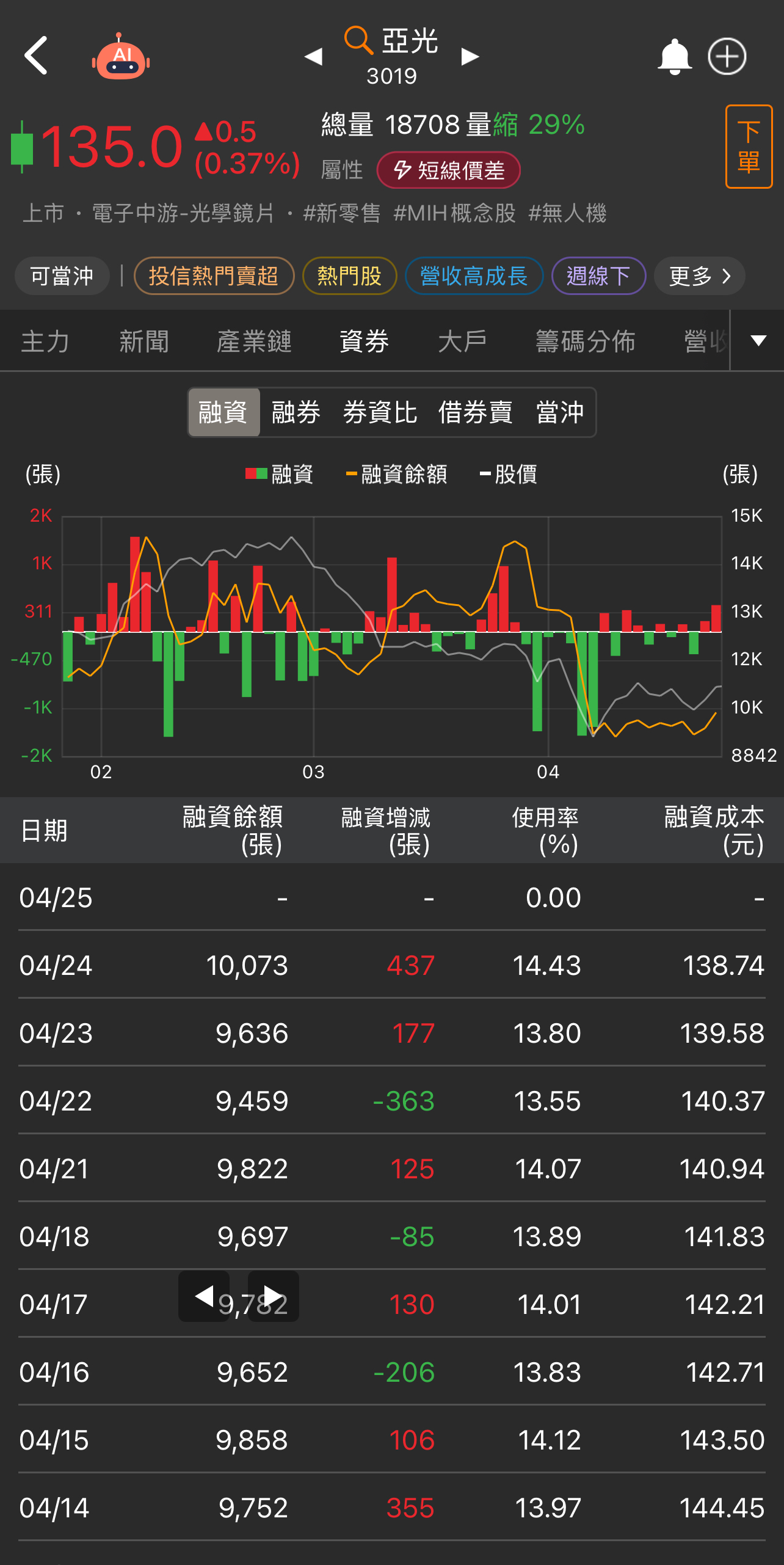Image resolution: width=784 pixels, height=1565 pixels.
Task: Switch chart to 融券
Action: pyautogui.click(x=296, y=412)
